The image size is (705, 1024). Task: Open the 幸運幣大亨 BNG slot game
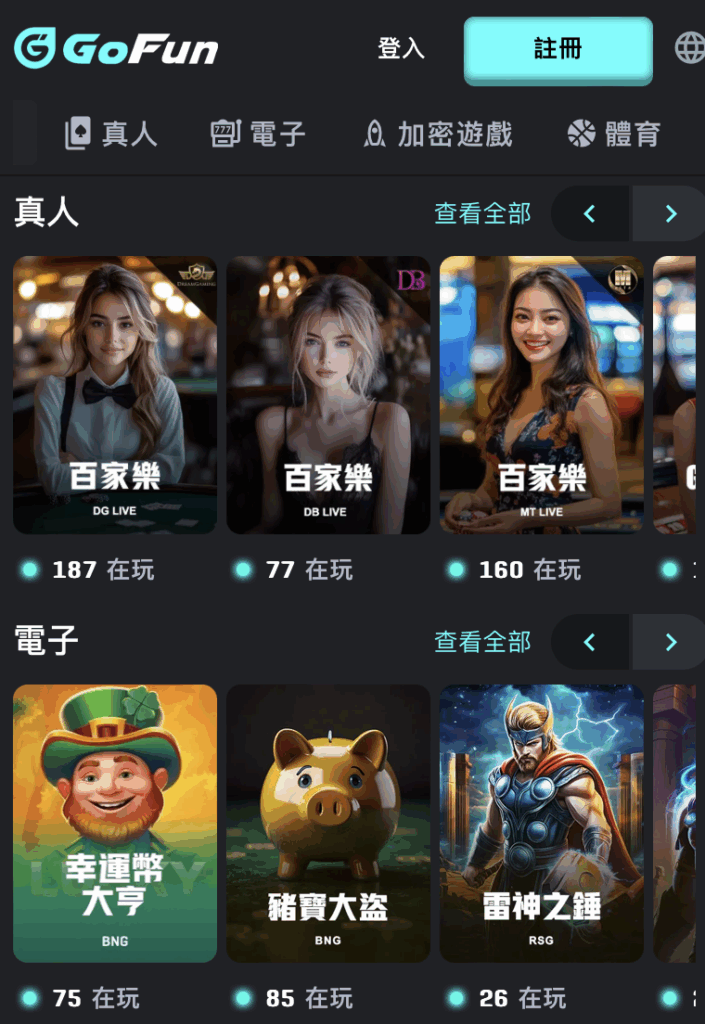click(114, 823)
